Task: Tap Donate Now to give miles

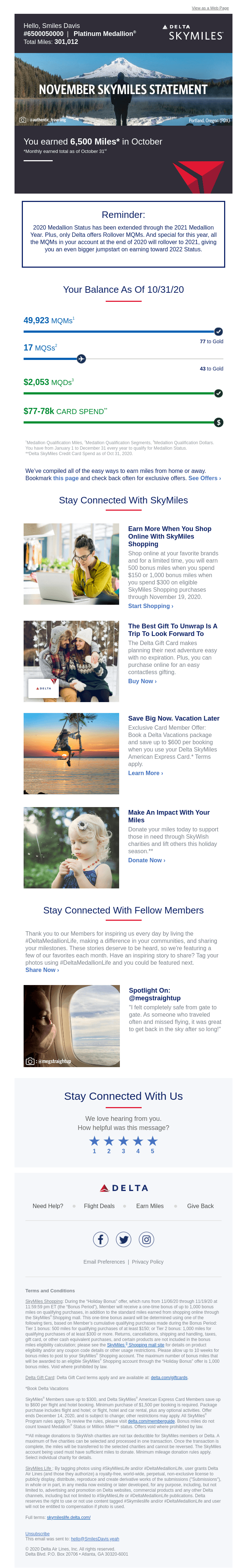Action: point(146,860)
